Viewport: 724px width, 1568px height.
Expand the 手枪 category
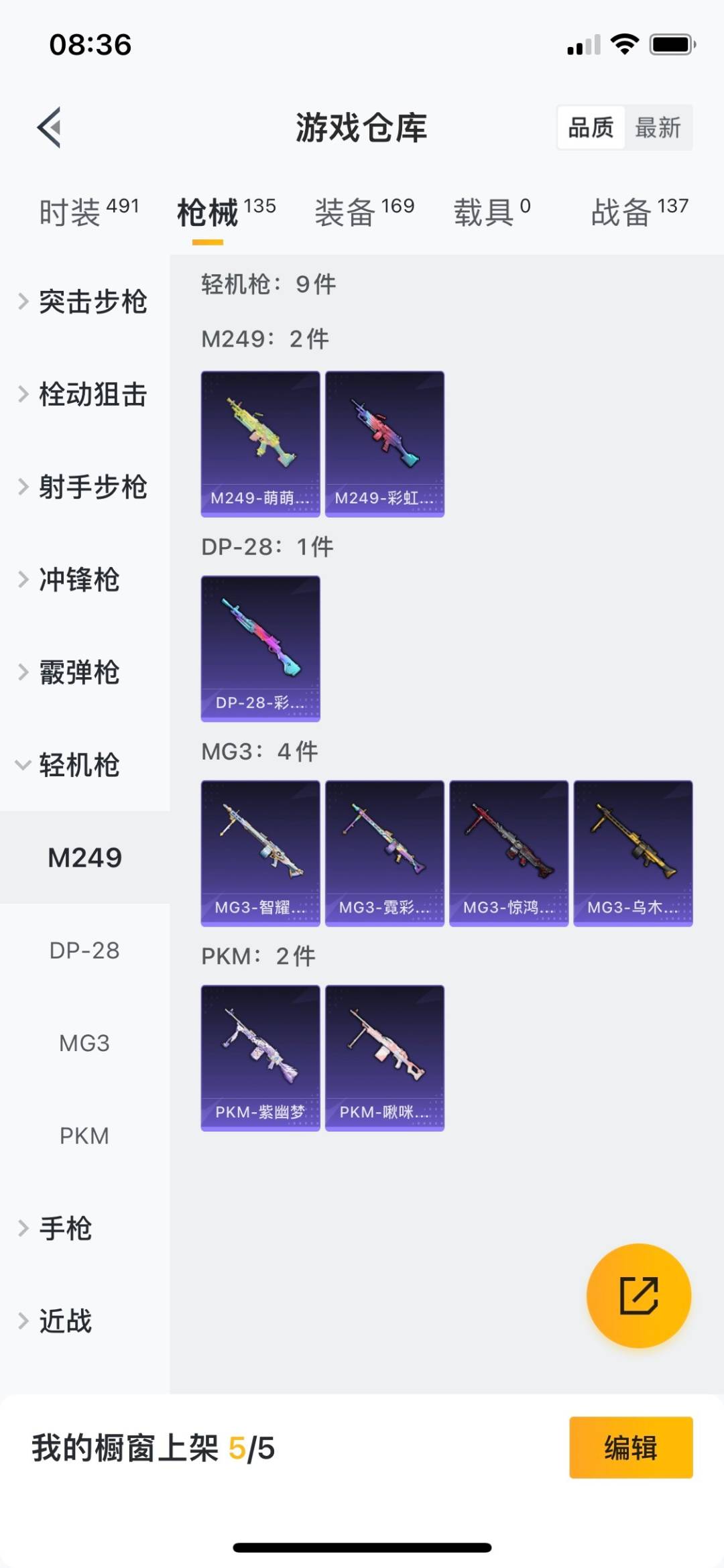click(x=65, y=1228)
